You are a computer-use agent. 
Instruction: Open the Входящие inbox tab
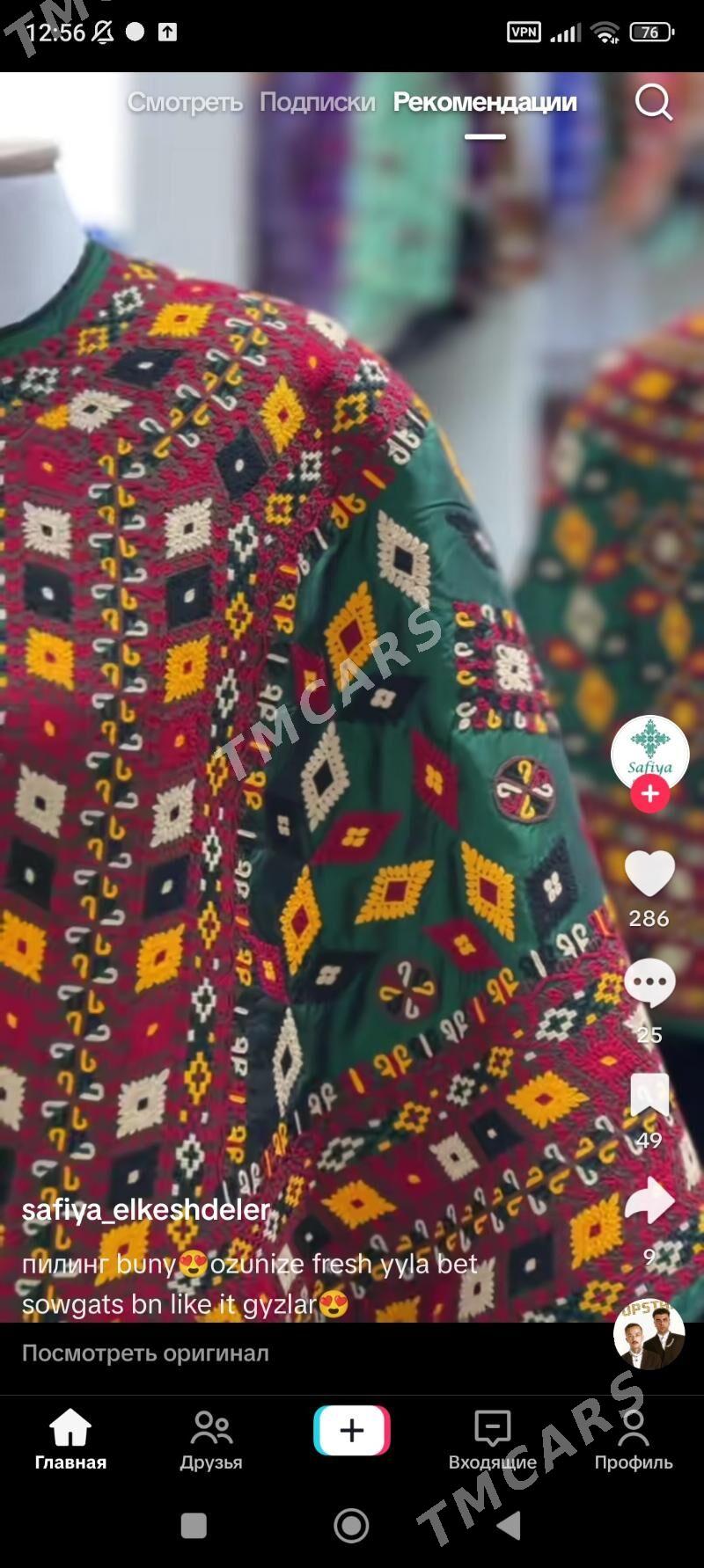click(492, 1438)
